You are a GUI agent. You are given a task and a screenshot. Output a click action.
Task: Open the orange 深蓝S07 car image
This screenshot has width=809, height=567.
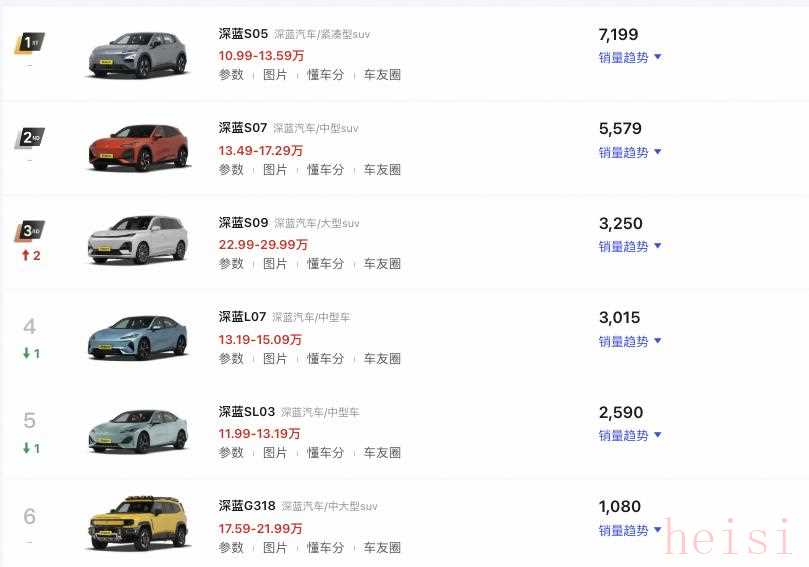[138, 148]
